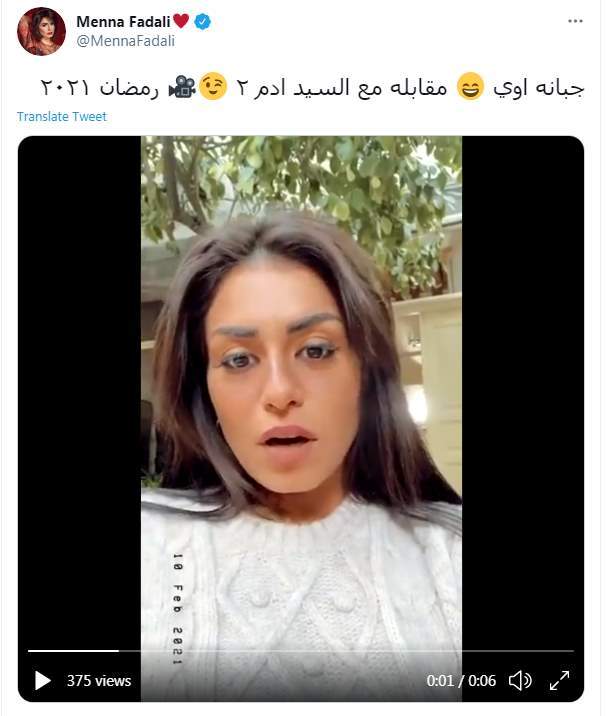Open the tweet overflow menu
The width and height of the screenshot is (606, 716).
(x=575, y=21)
